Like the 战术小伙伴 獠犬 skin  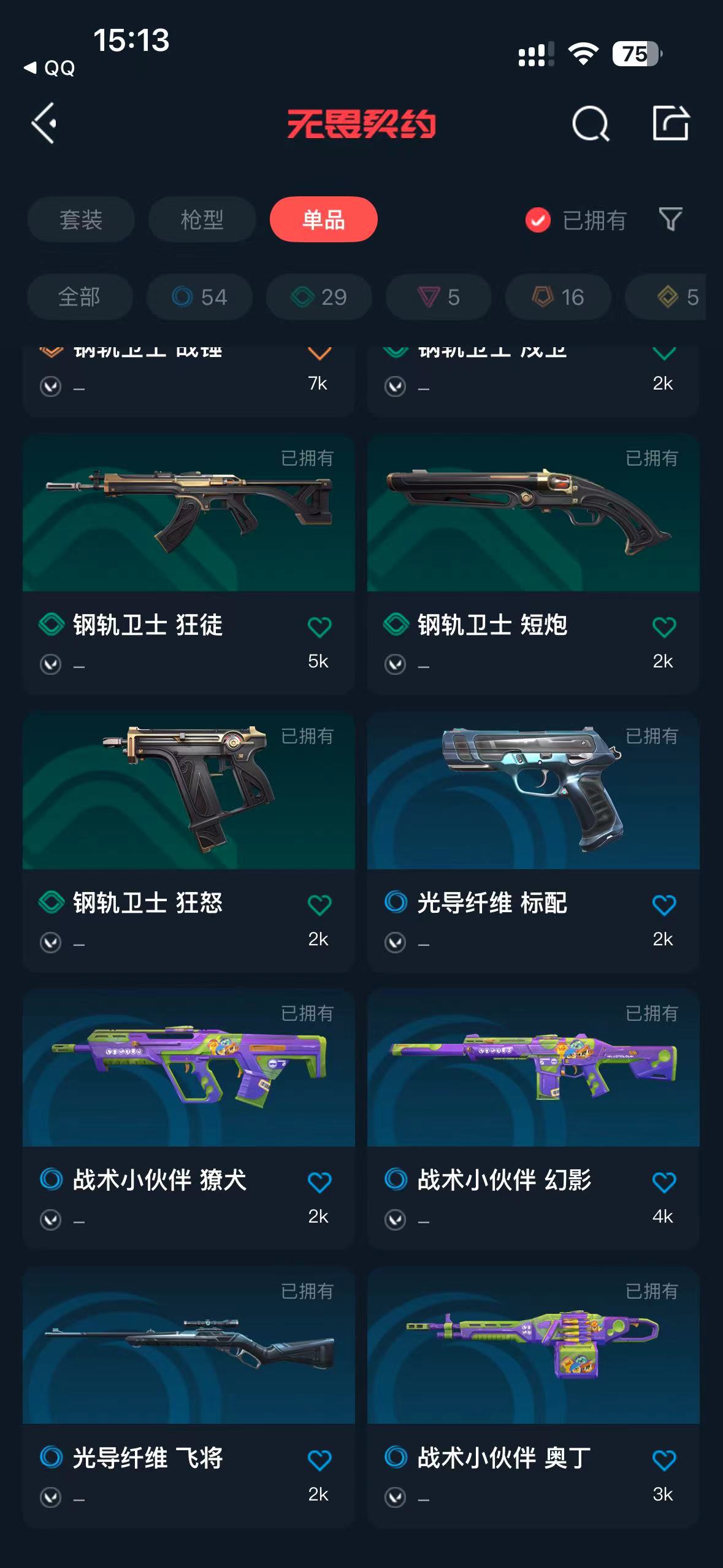(319, 1182)
